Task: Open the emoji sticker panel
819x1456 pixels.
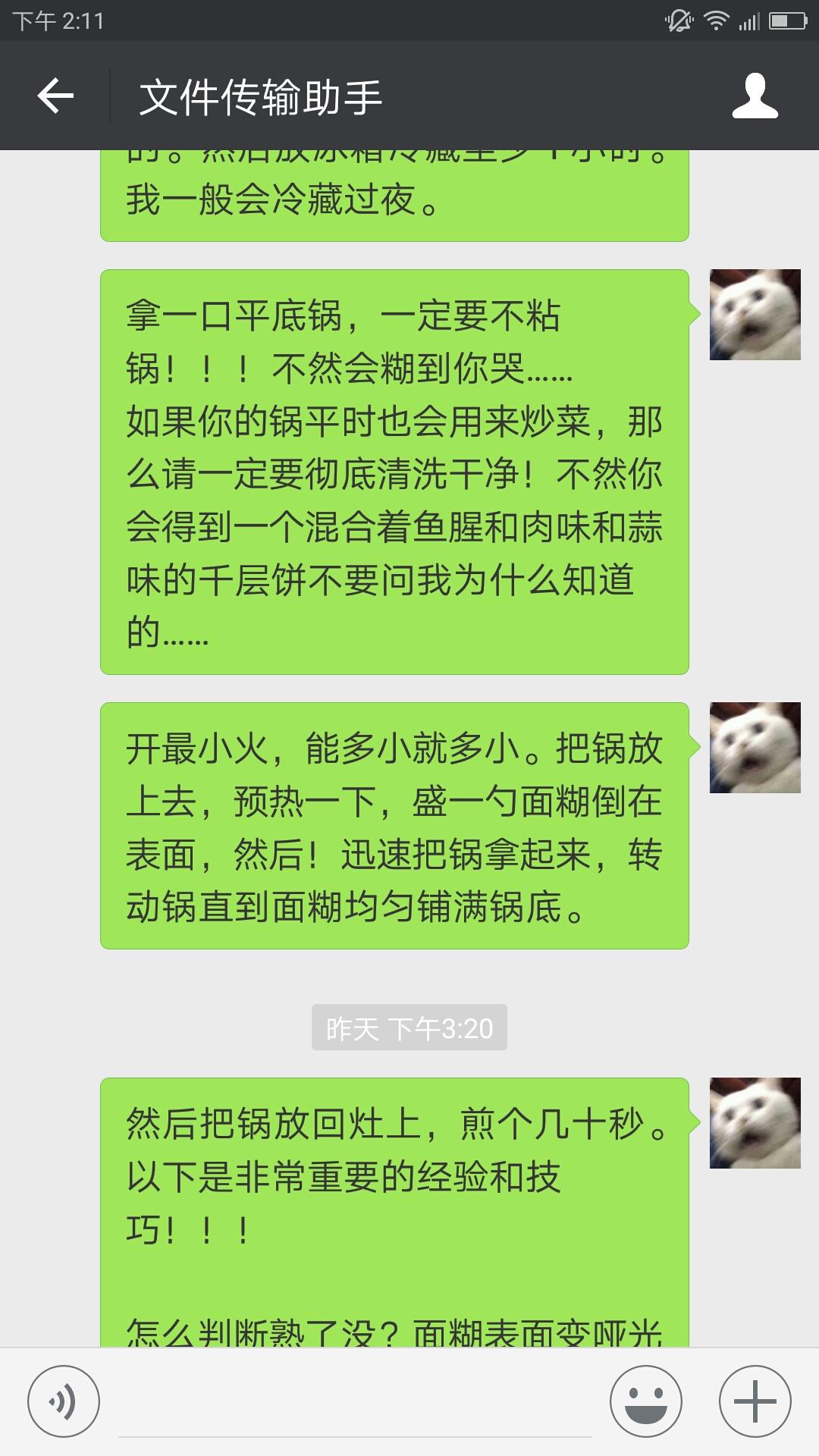Action: pyautogui.click(x=646, y=1401)
